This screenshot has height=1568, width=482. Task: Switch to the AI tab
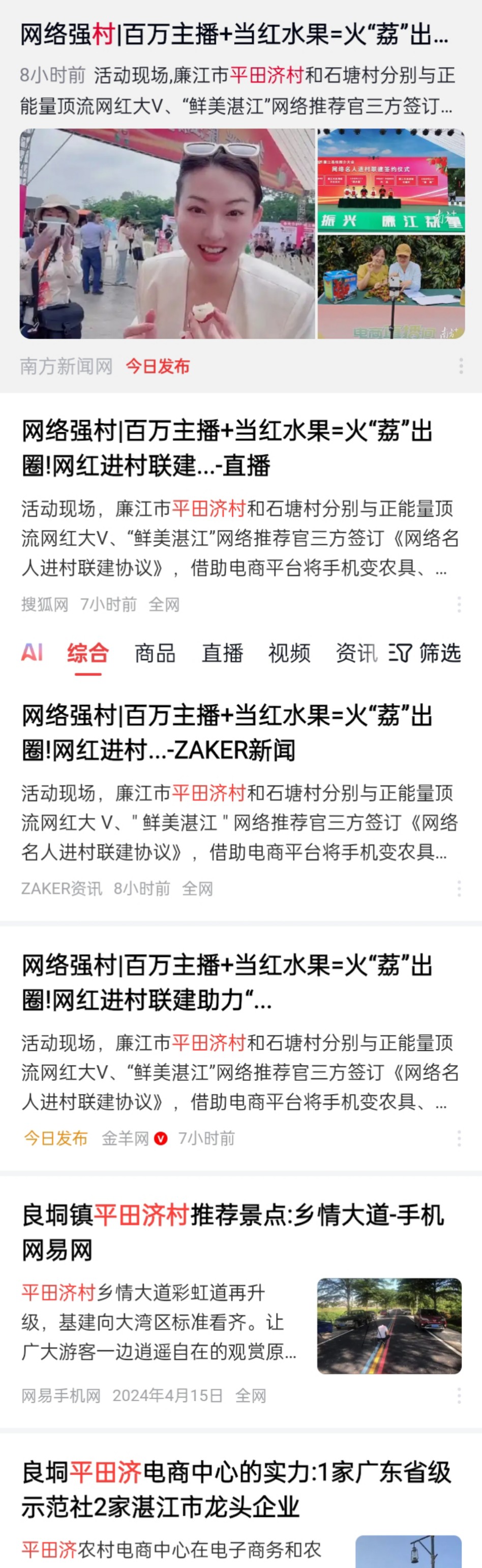[32, 653]
